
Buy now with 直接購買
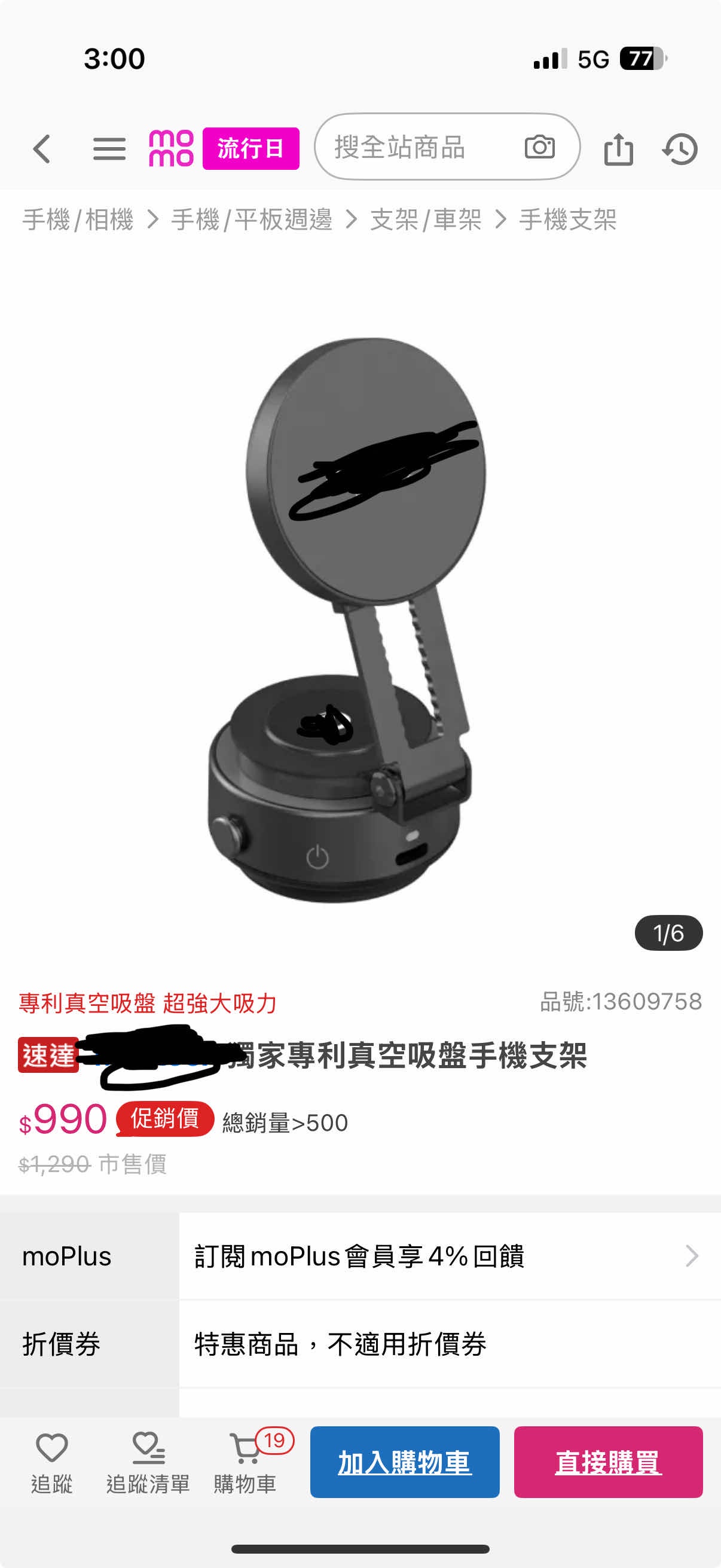click(608, 1462)
